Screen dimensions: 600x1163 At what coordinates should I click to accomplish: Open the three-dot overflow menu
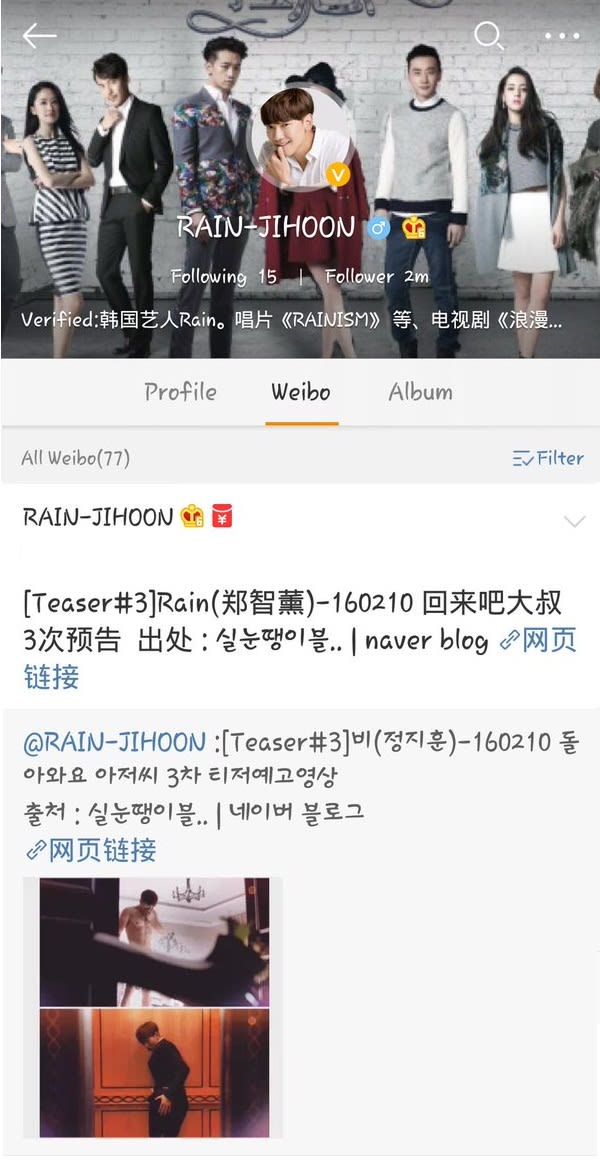[x=562, y=36]
